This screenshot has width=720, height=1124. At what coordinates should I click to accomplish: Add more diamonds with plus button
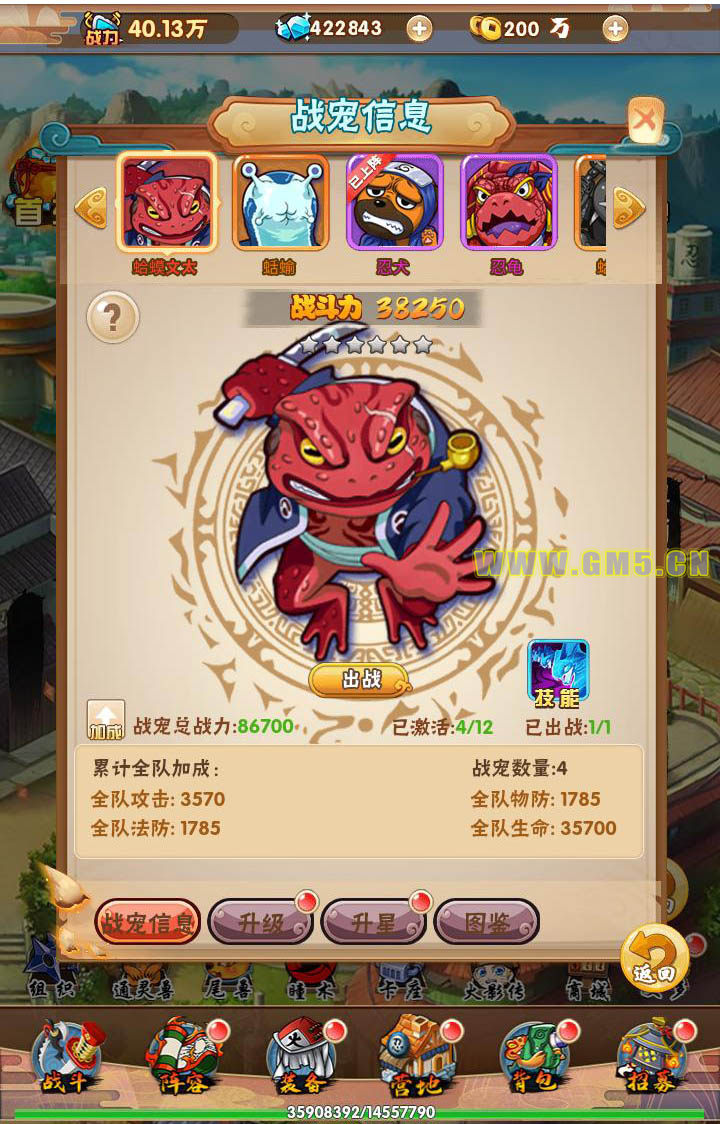click(x=419, y=29)
